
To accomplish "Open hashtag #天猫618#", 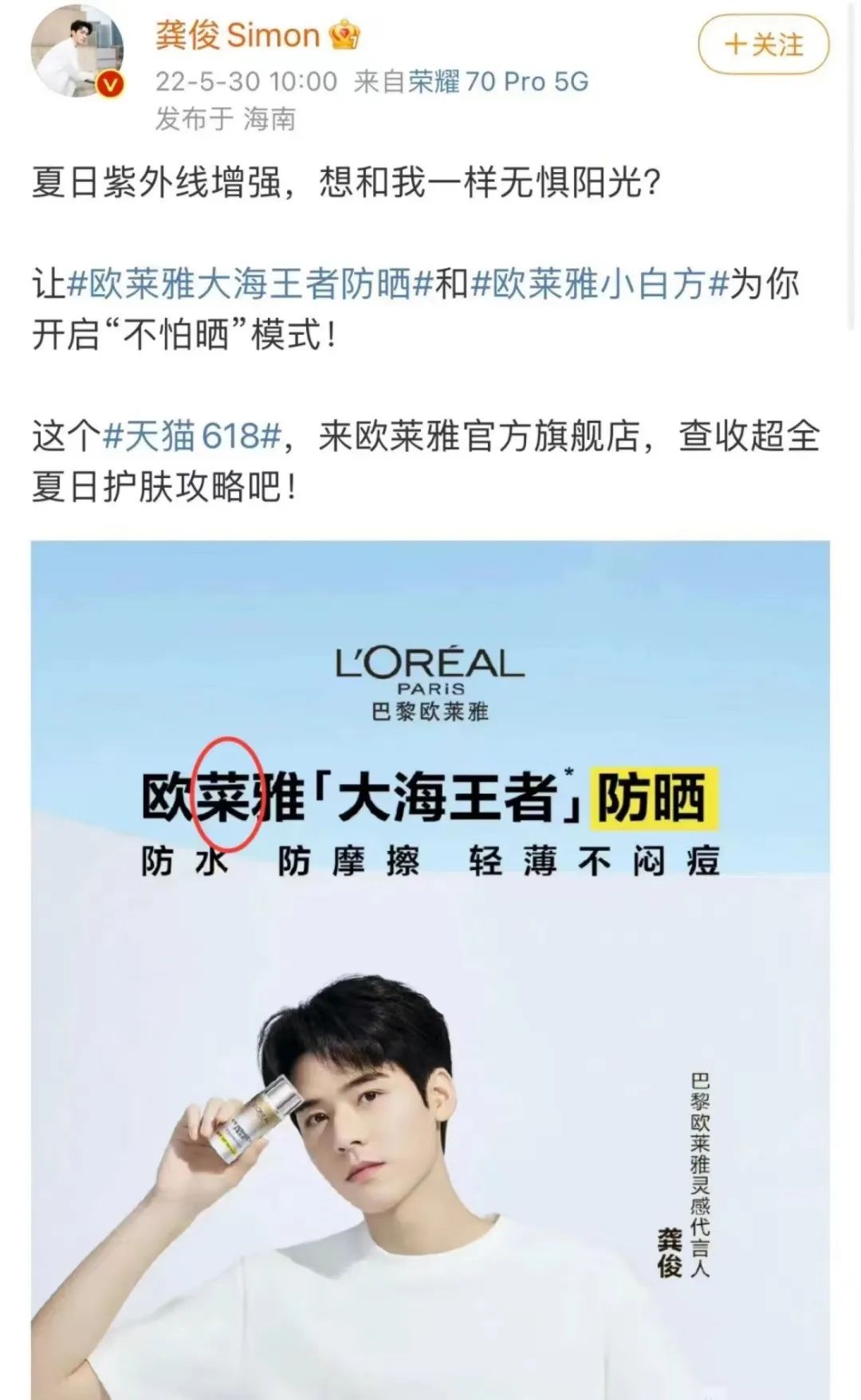I will [x=193, y=436].
